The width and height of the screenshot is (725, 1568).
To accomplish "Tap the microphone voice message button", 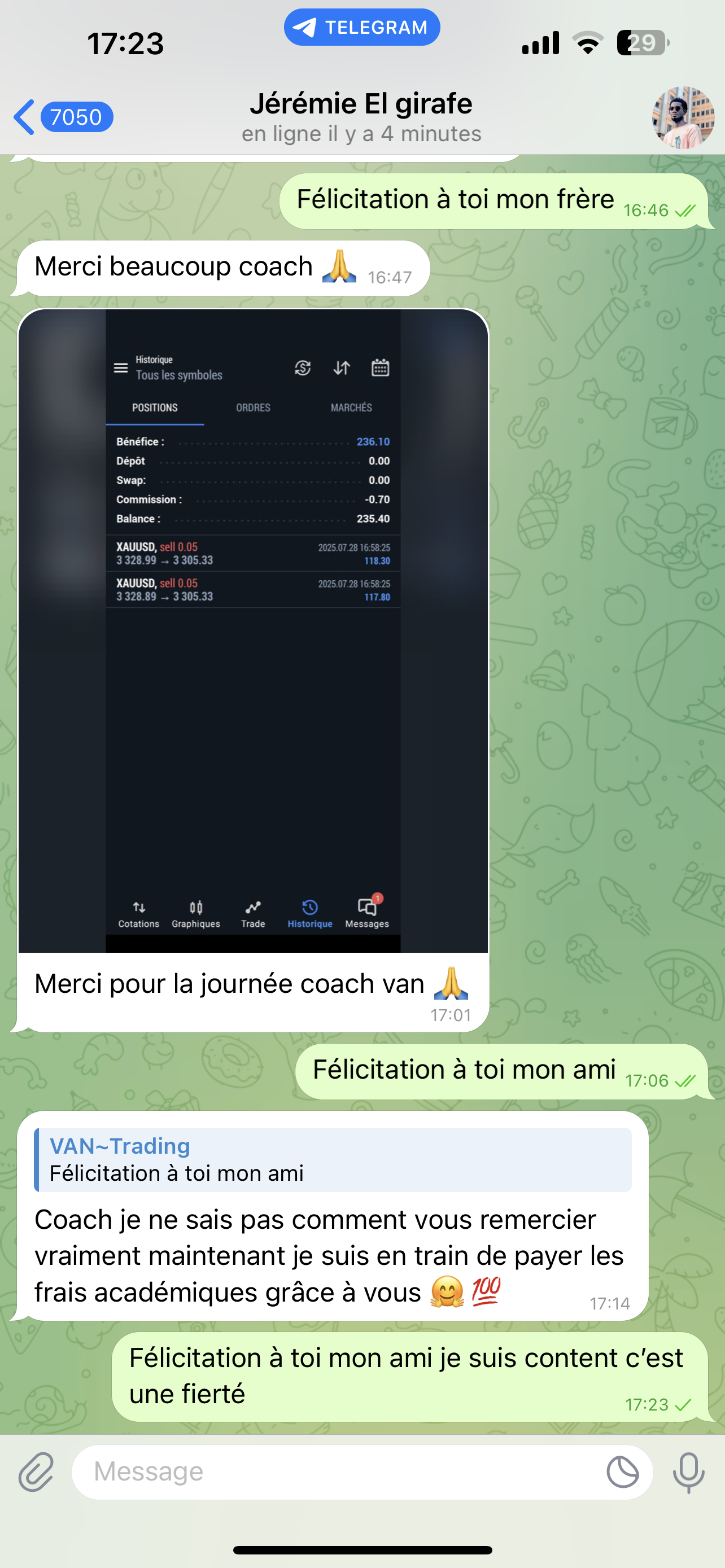I will coord(688,1472).
